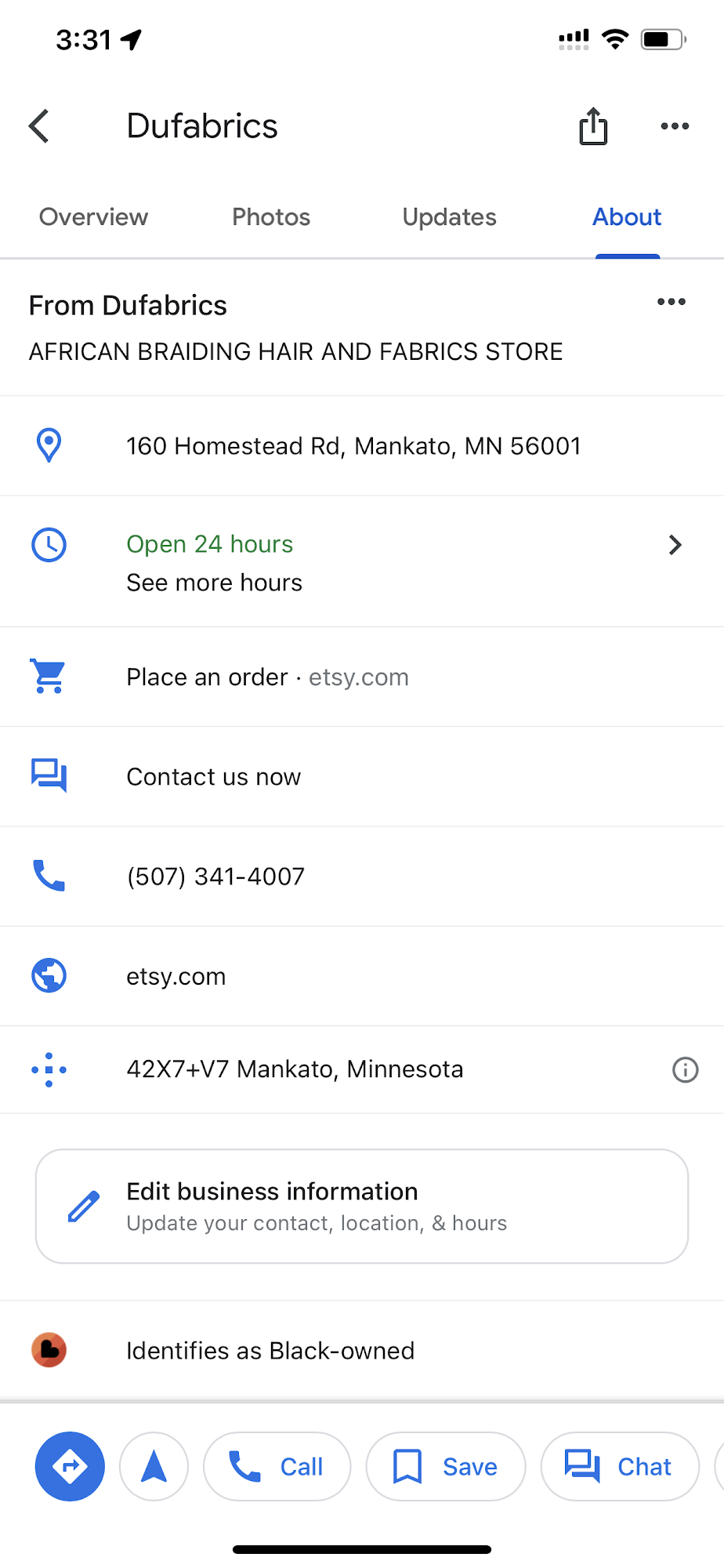This screenshot has height=1568, width=724.
Task: Save Dufabrics to a list
Action: (x=445, y=1466)
